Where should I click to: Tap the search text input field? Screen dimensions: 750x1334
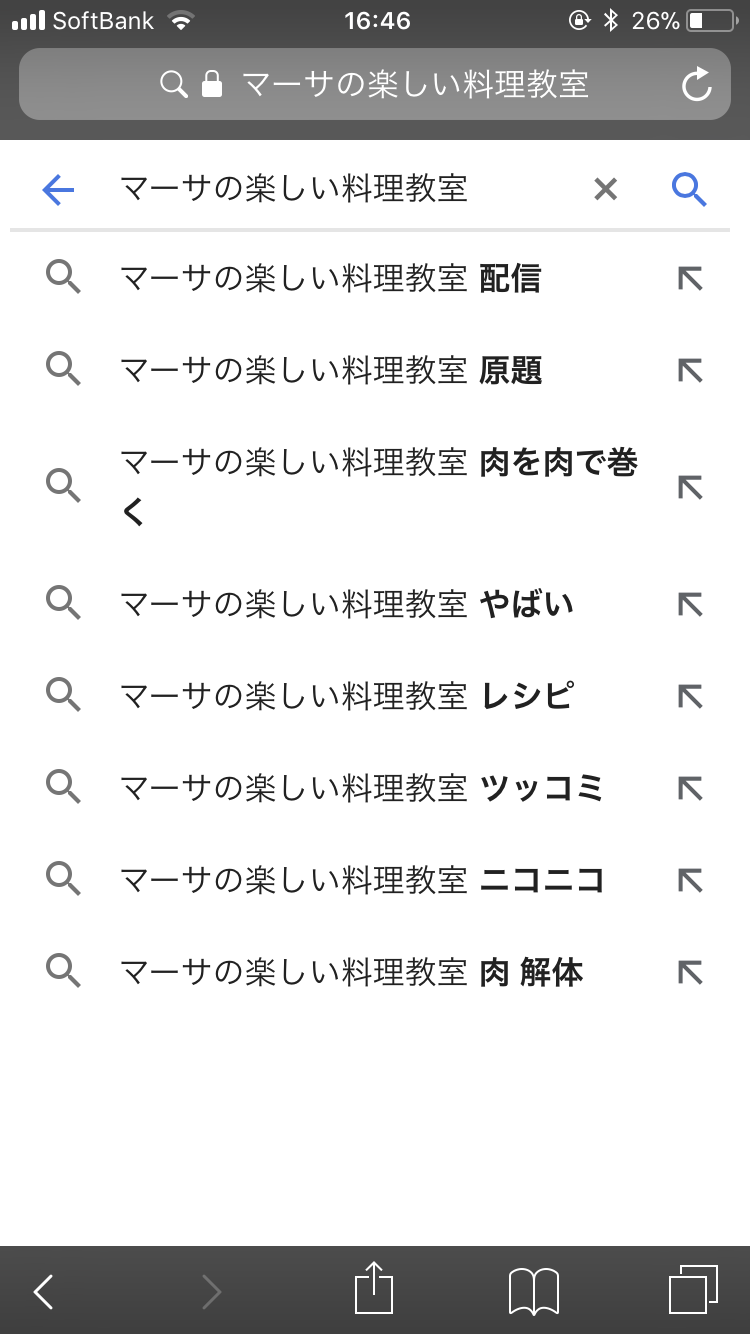300,189
